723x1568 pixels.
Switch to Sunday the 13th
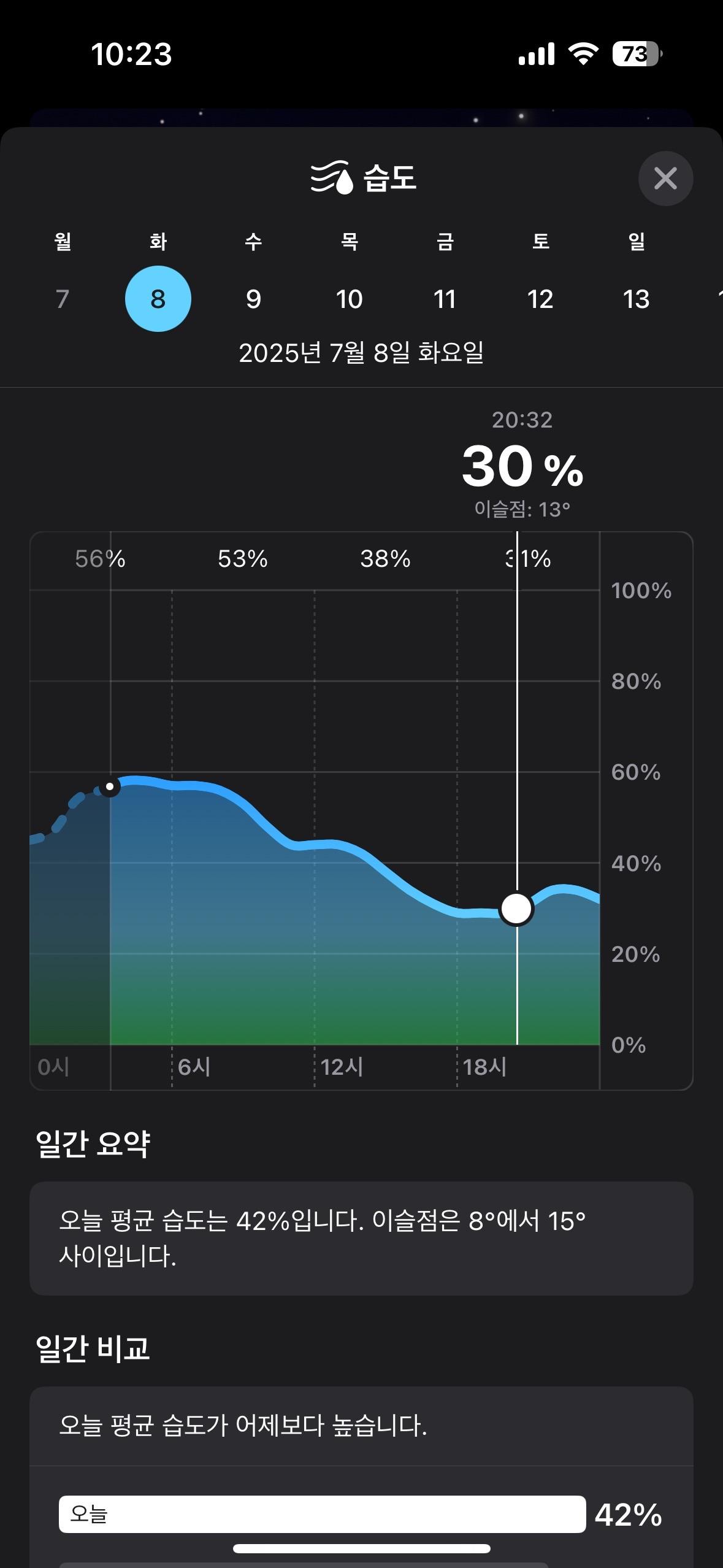(x=636, y=299)
